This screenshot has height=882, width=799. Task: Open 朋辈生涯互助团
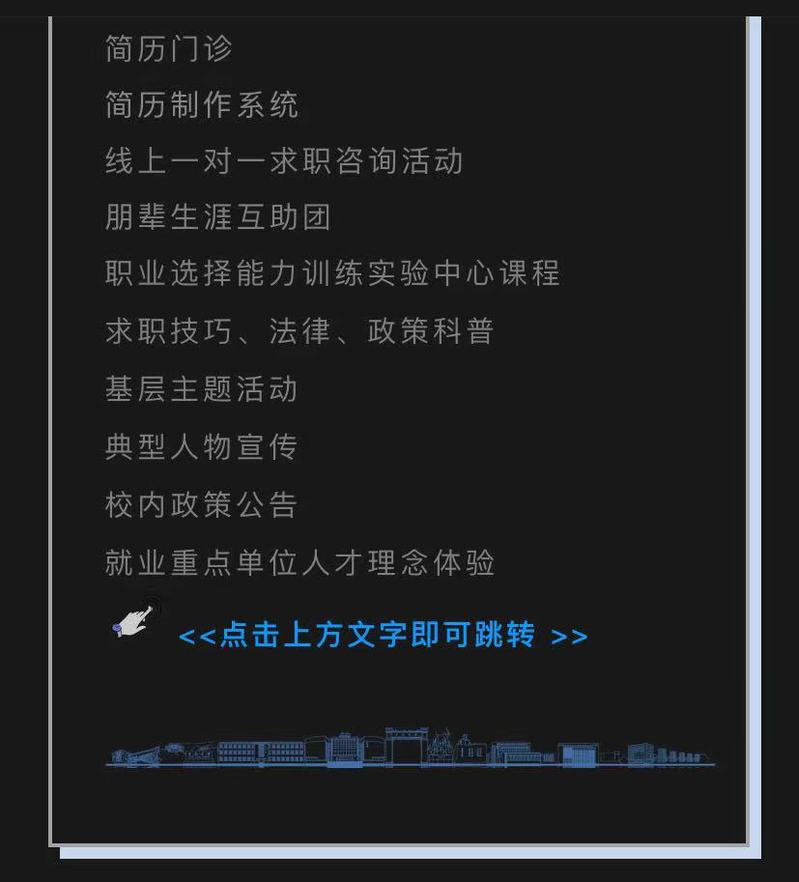217,217
